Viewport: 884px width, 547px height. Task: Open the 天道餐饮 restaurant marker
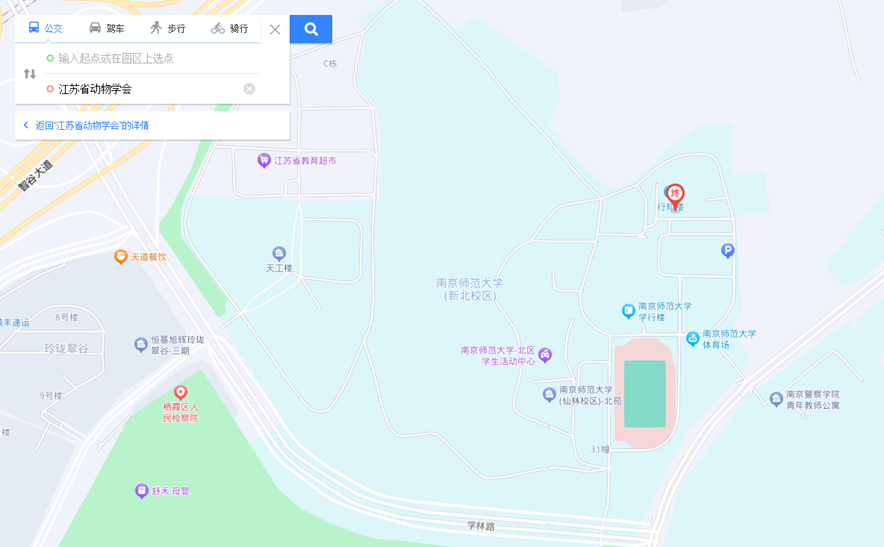[x=121, y=257]
